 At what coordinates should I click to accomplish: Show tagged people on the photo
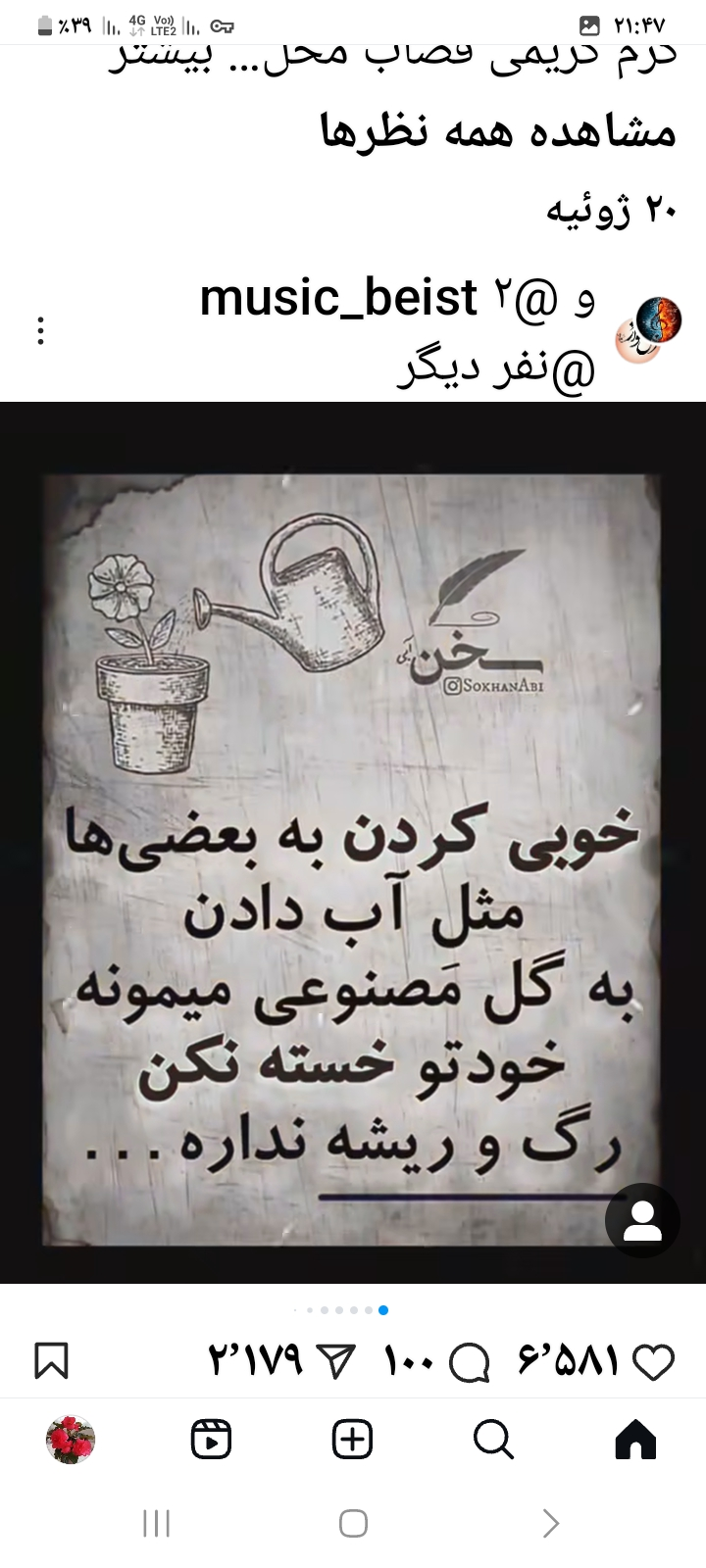(642, 1220)
